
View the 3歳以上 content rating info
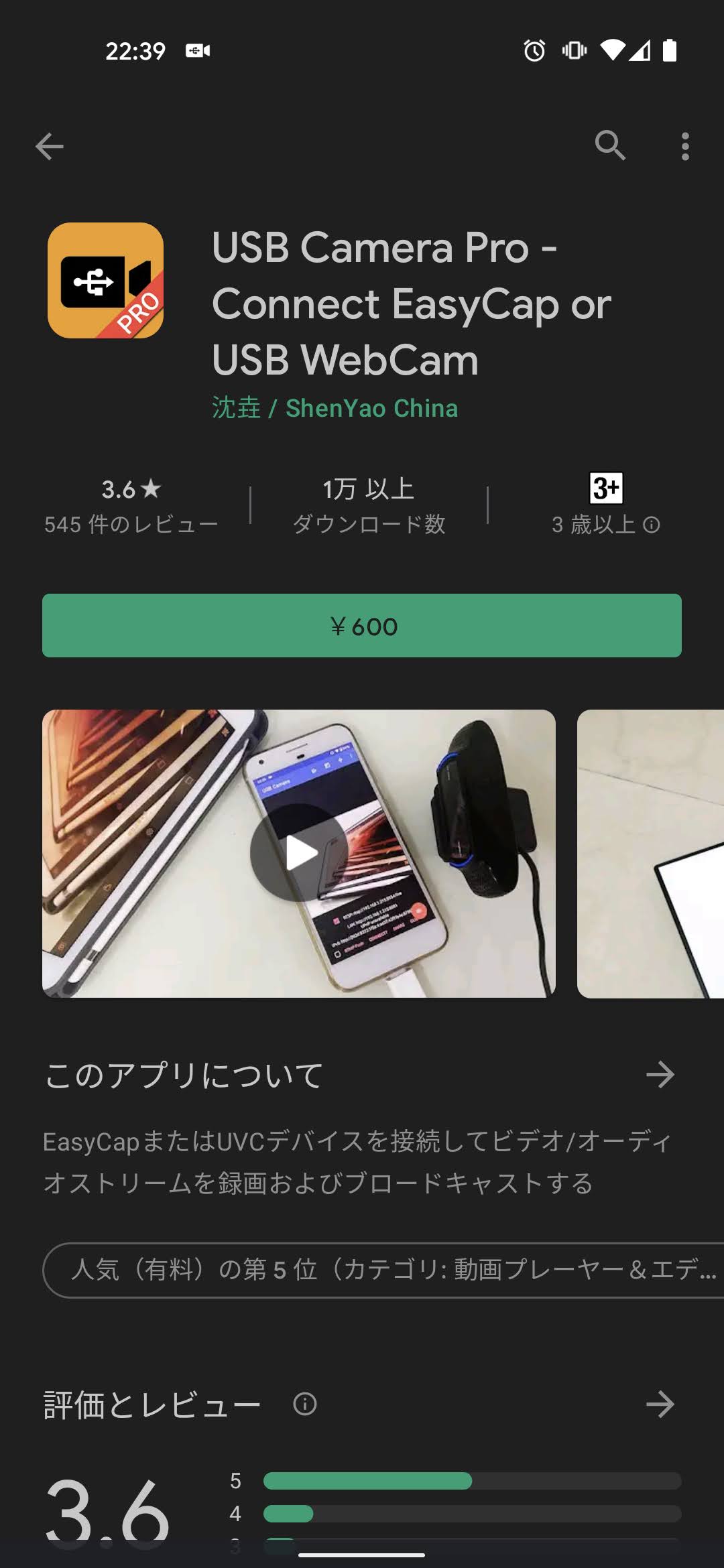click(606, 523)
